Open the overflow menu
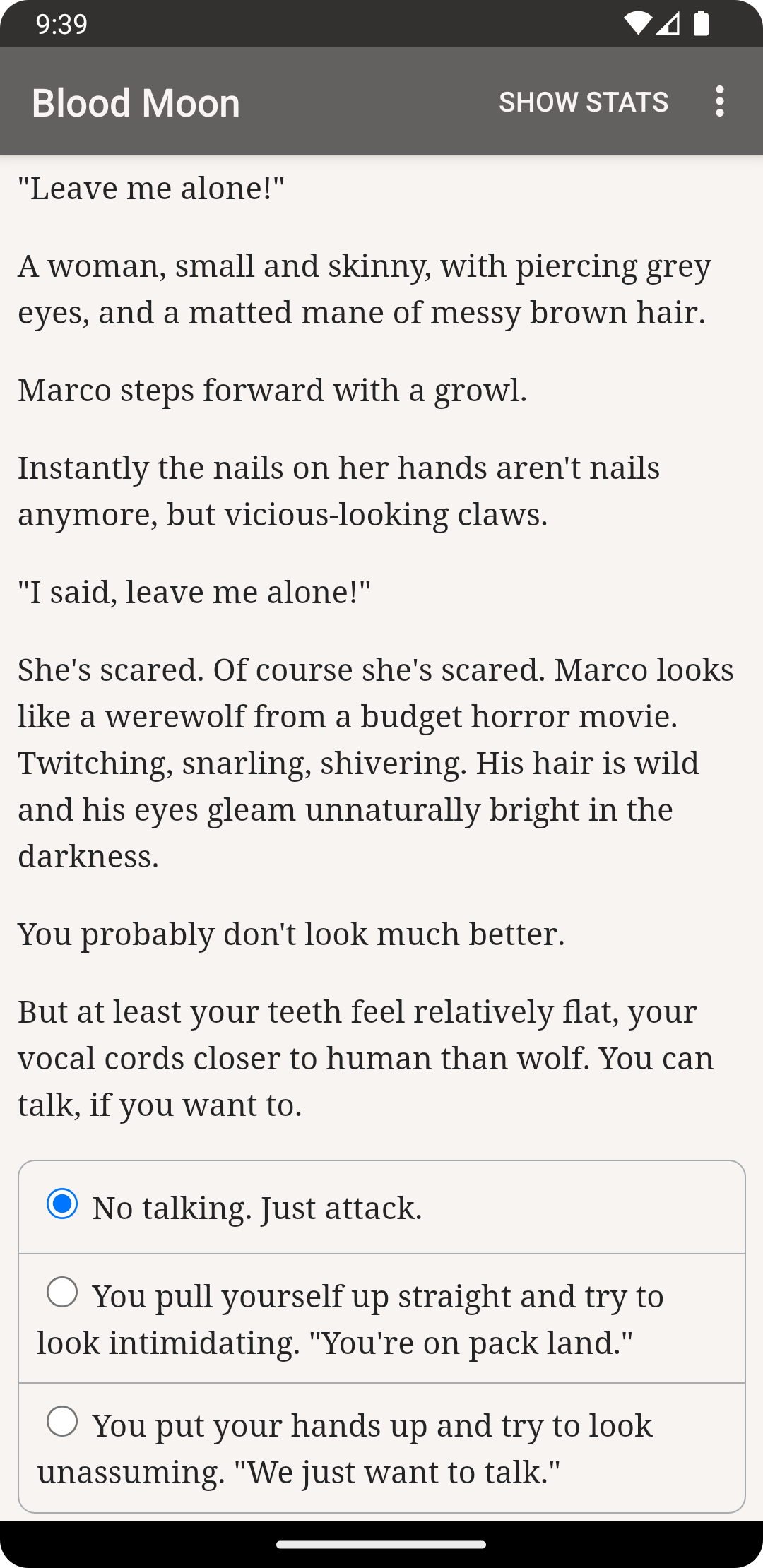Screen dimensions: 763x1568 pos(719,102)
